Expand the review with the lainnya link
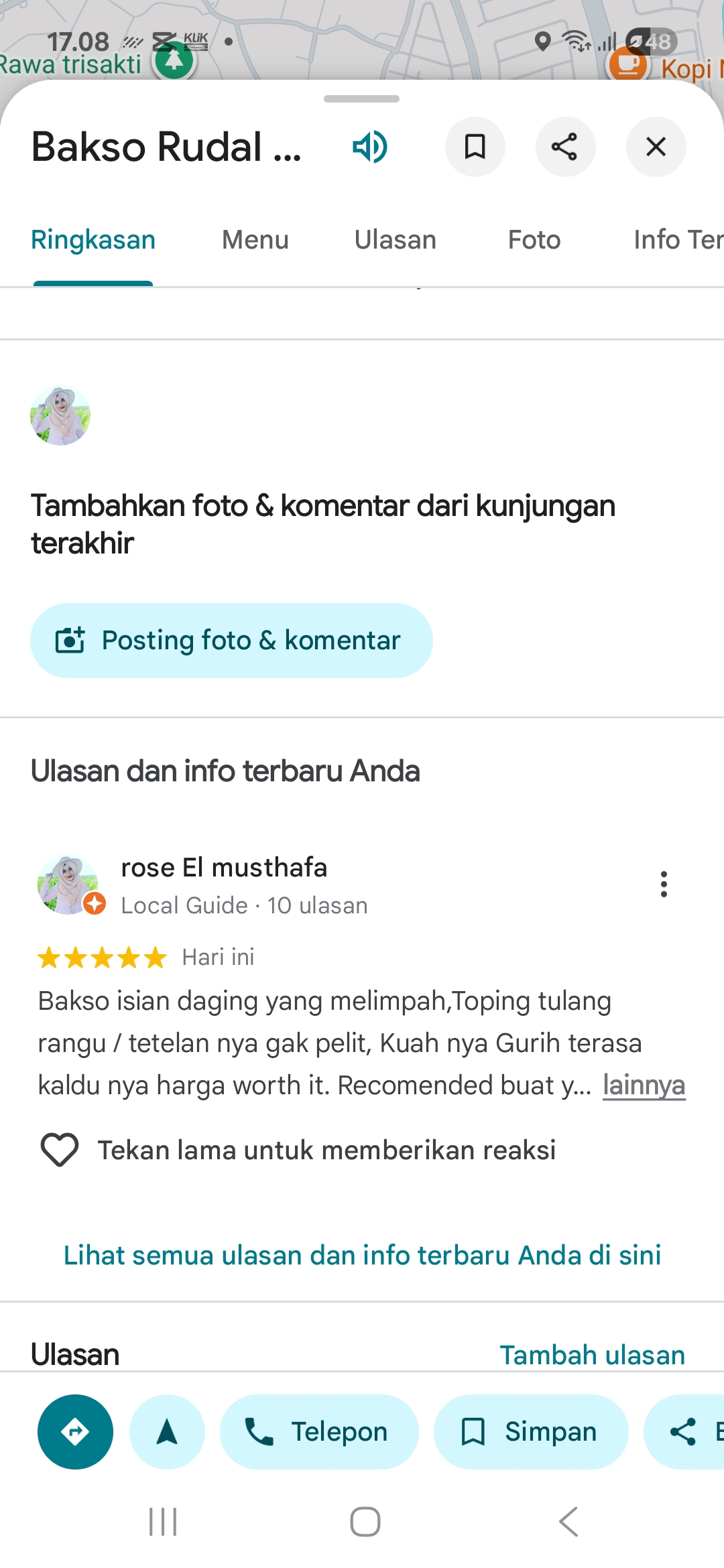 pyautogui.click(x=644, y=1085)
